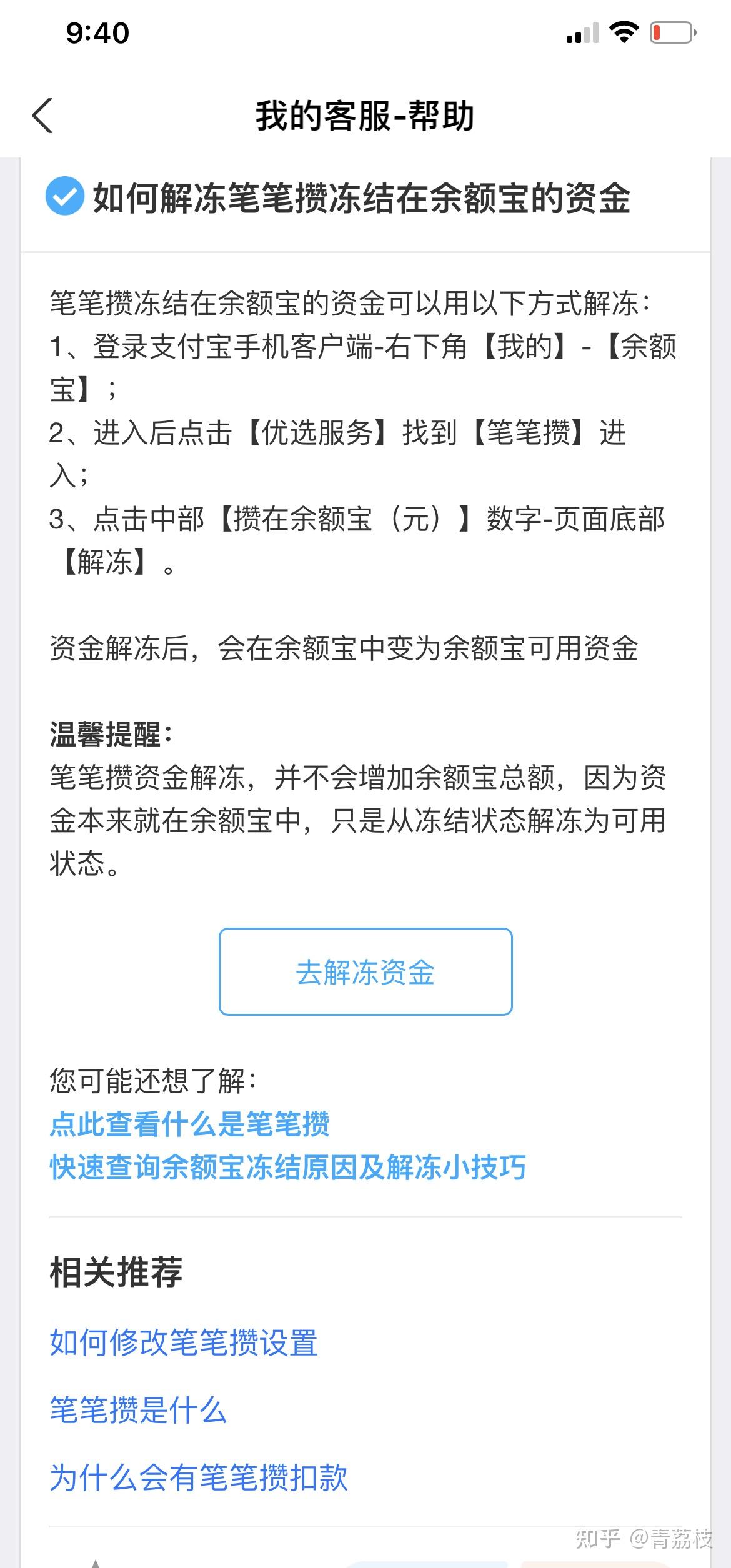
Task: Open 快速查询余额宝冻结原因及解冻小技巧 link
Action: coord(288,1168)
